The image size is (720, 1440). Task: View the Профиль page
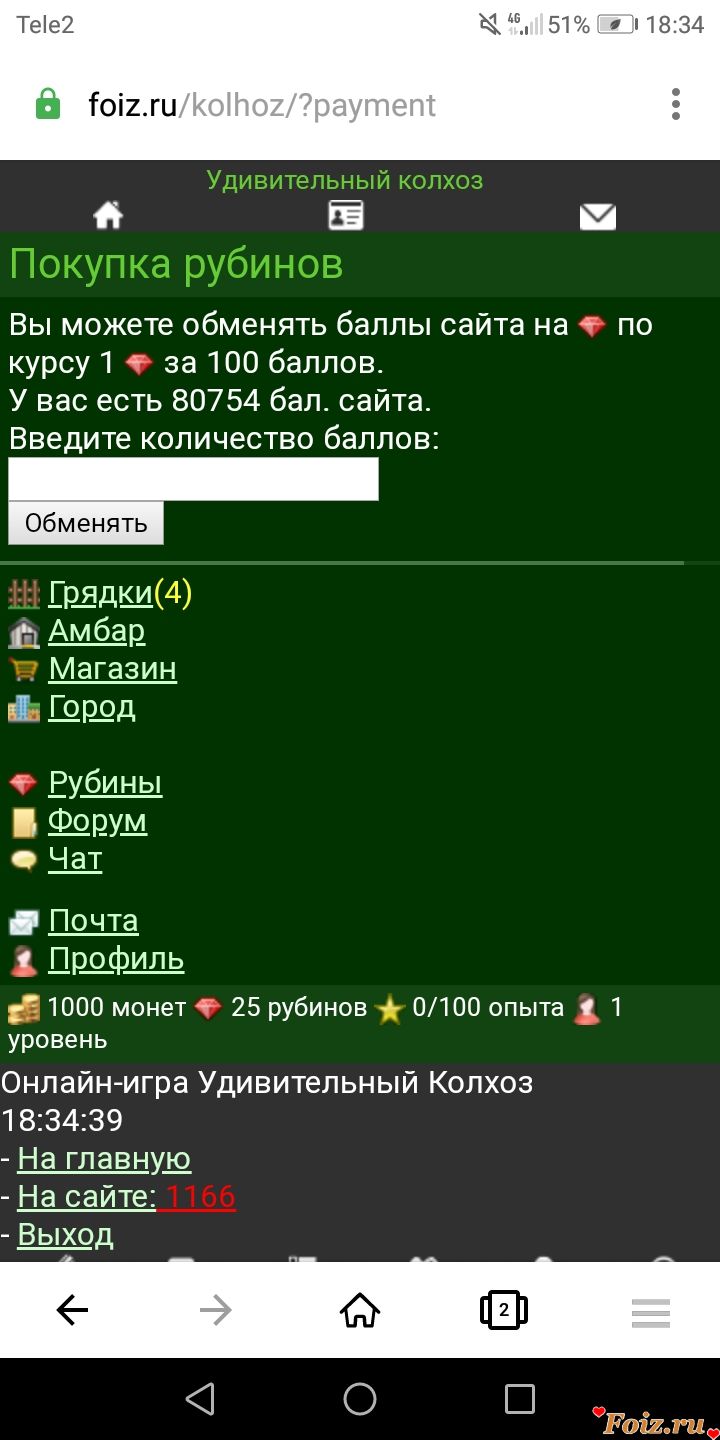coord(116,959)
